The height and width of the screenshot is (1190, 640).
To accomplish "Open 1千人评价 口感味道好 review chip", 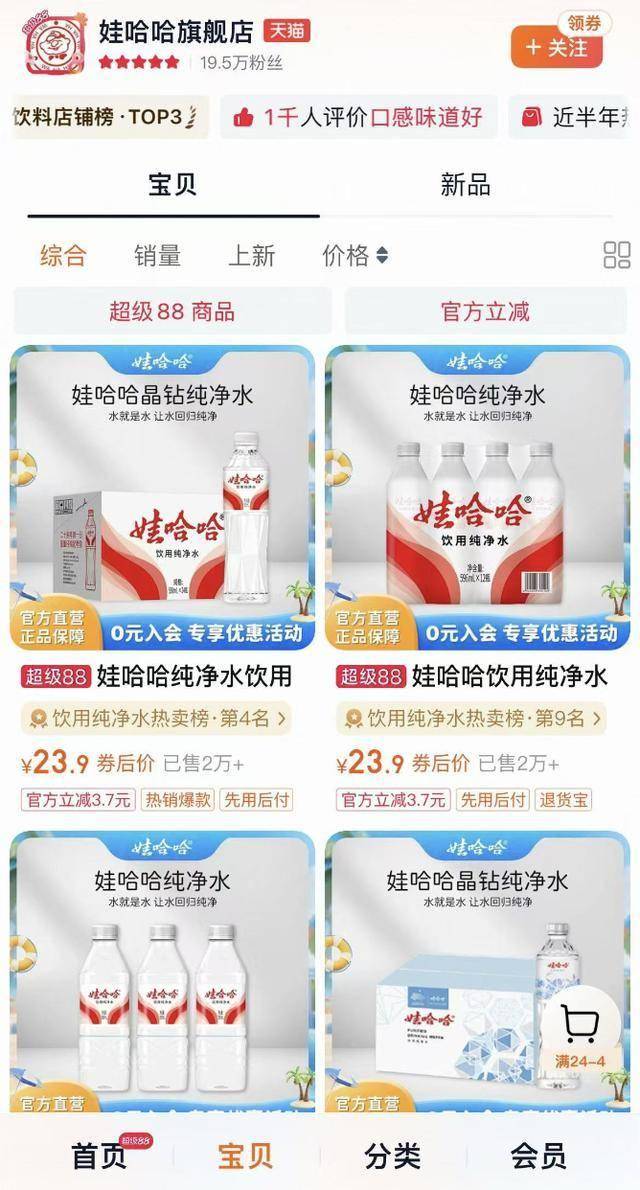I will (358, 118).
